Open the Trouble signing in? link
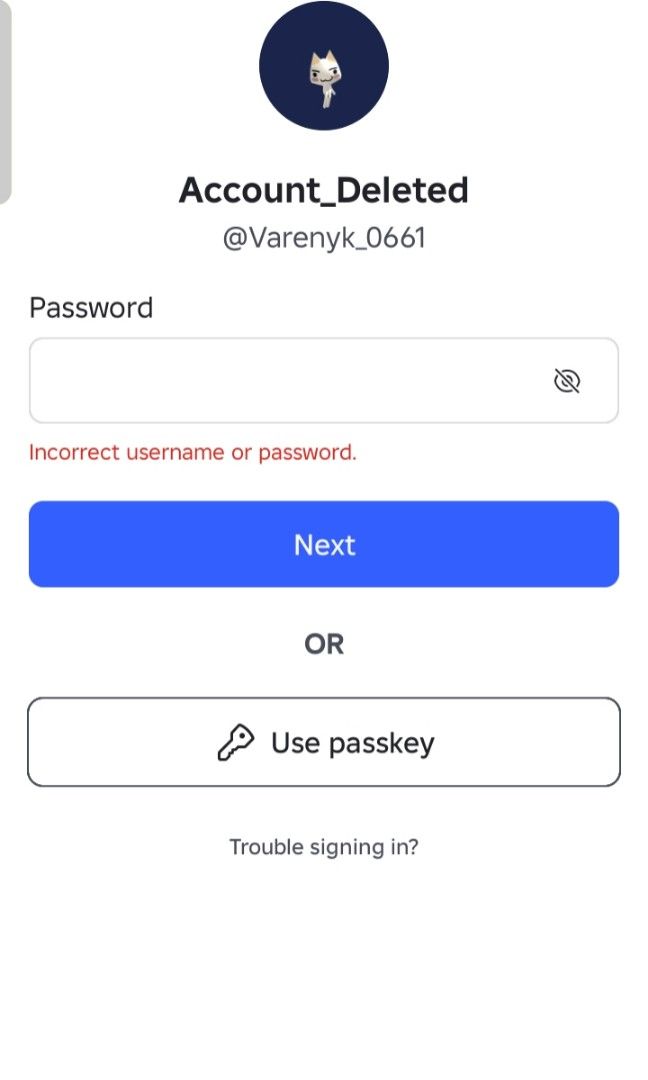648x1080 pixels. coord(324,847)
